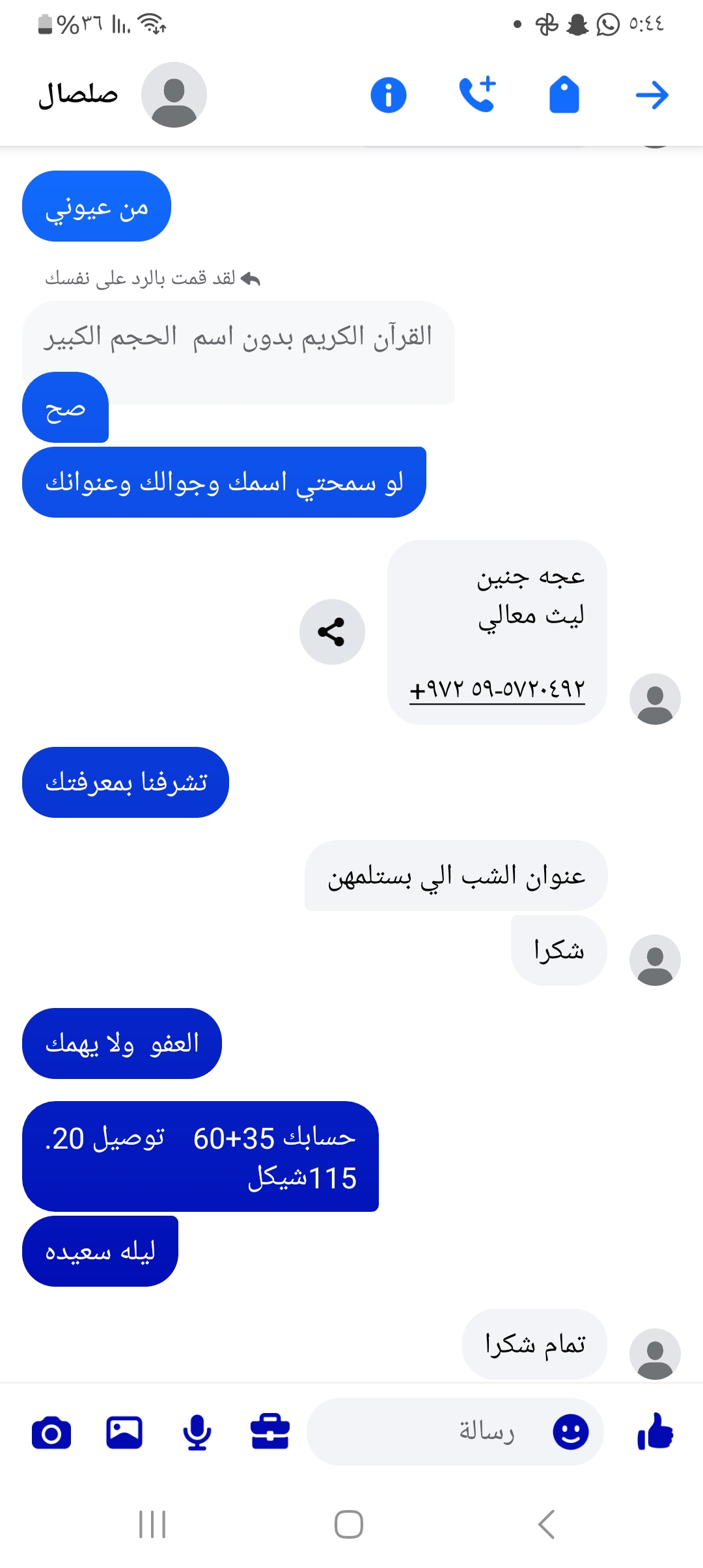Record a voice message with microphone
The width and height of the screenshot is (703, 1568).
tap(197, 1432)
